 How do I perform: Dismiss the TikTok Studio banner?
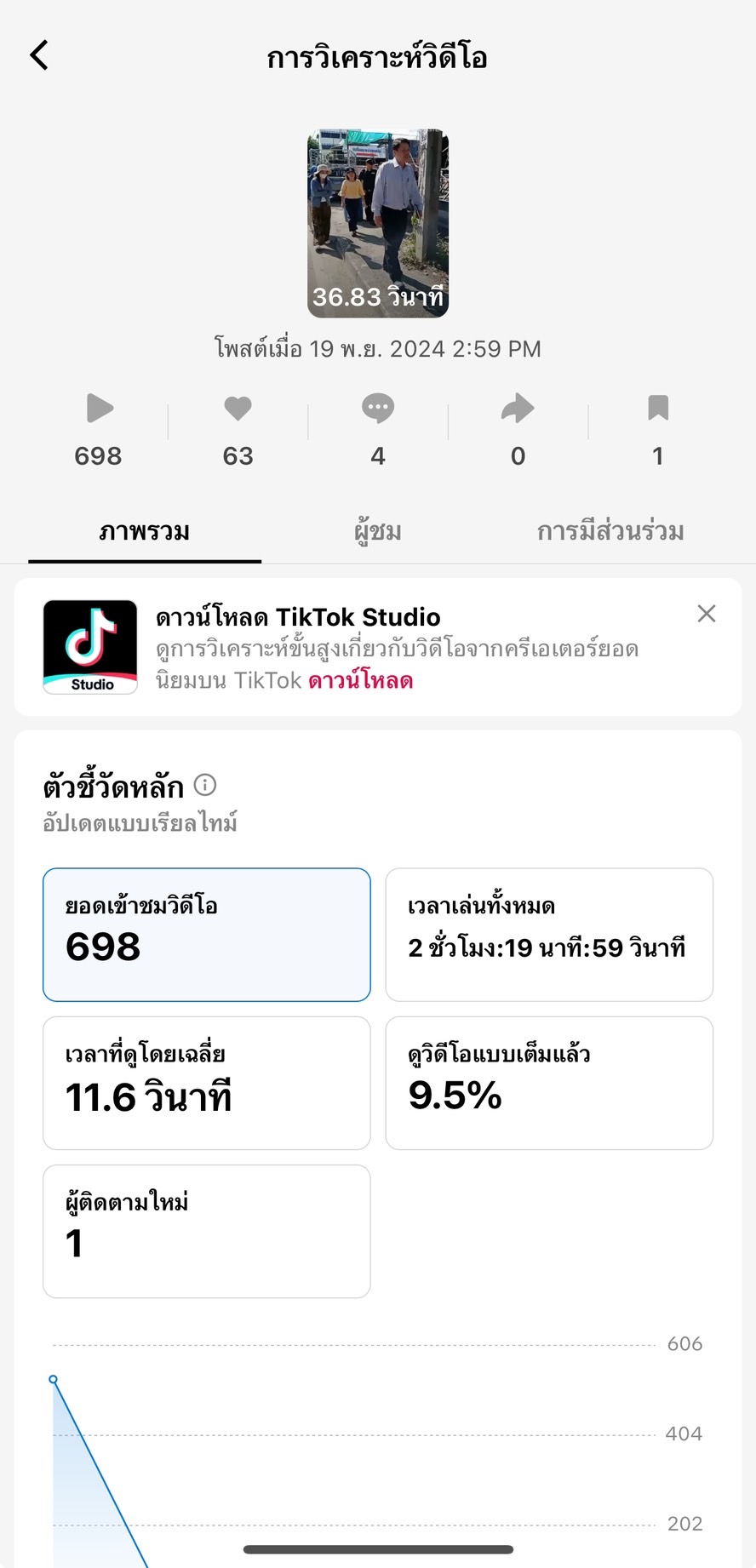[x=706, y=614]
